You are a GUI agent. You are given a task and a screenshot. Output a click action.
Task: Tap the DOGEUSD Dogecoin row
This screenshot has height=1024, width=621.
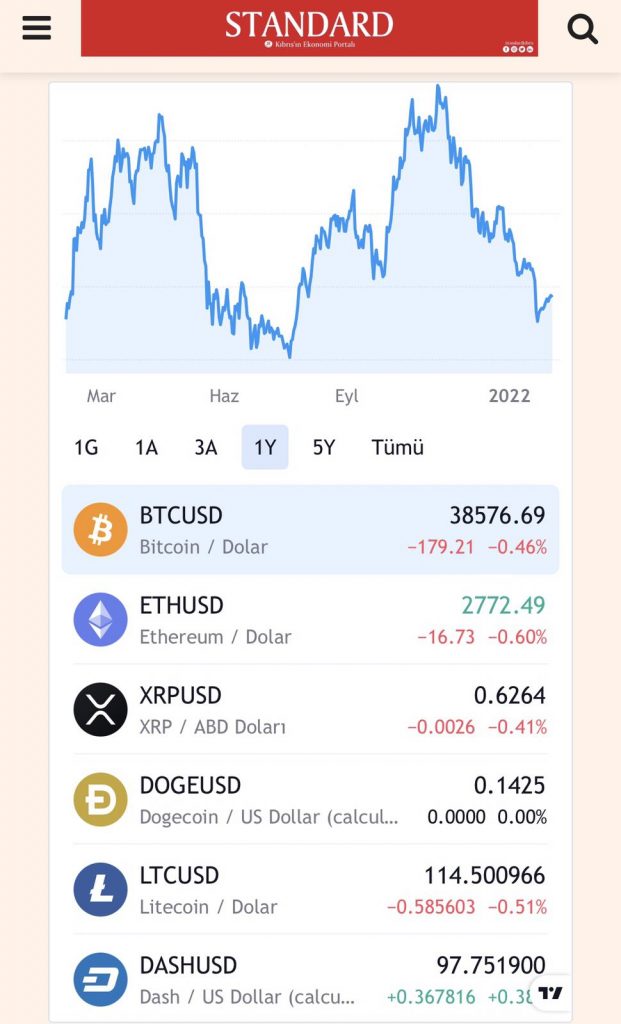[x=310, y=800]
